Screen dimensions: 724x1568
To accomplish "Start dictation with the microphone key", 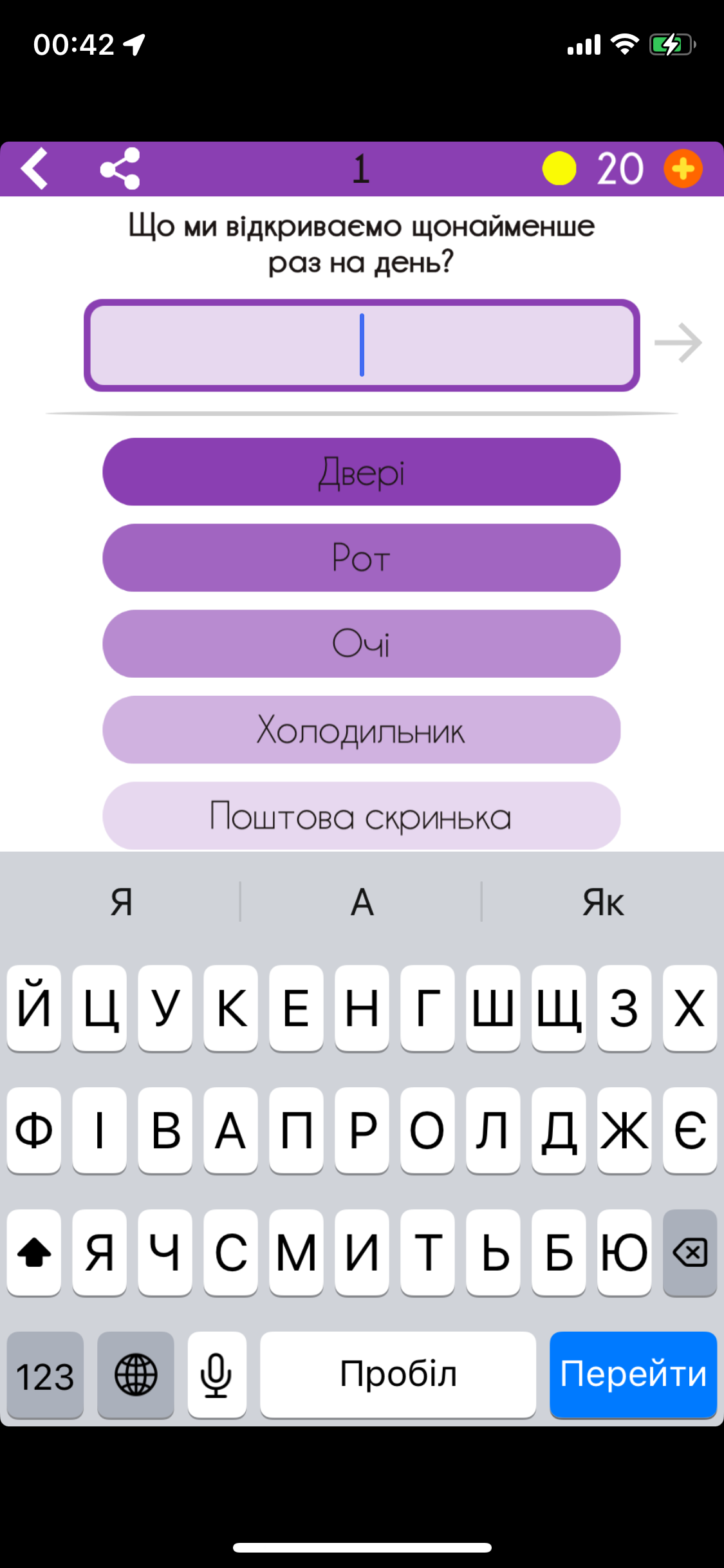I will coord(217,1374).
